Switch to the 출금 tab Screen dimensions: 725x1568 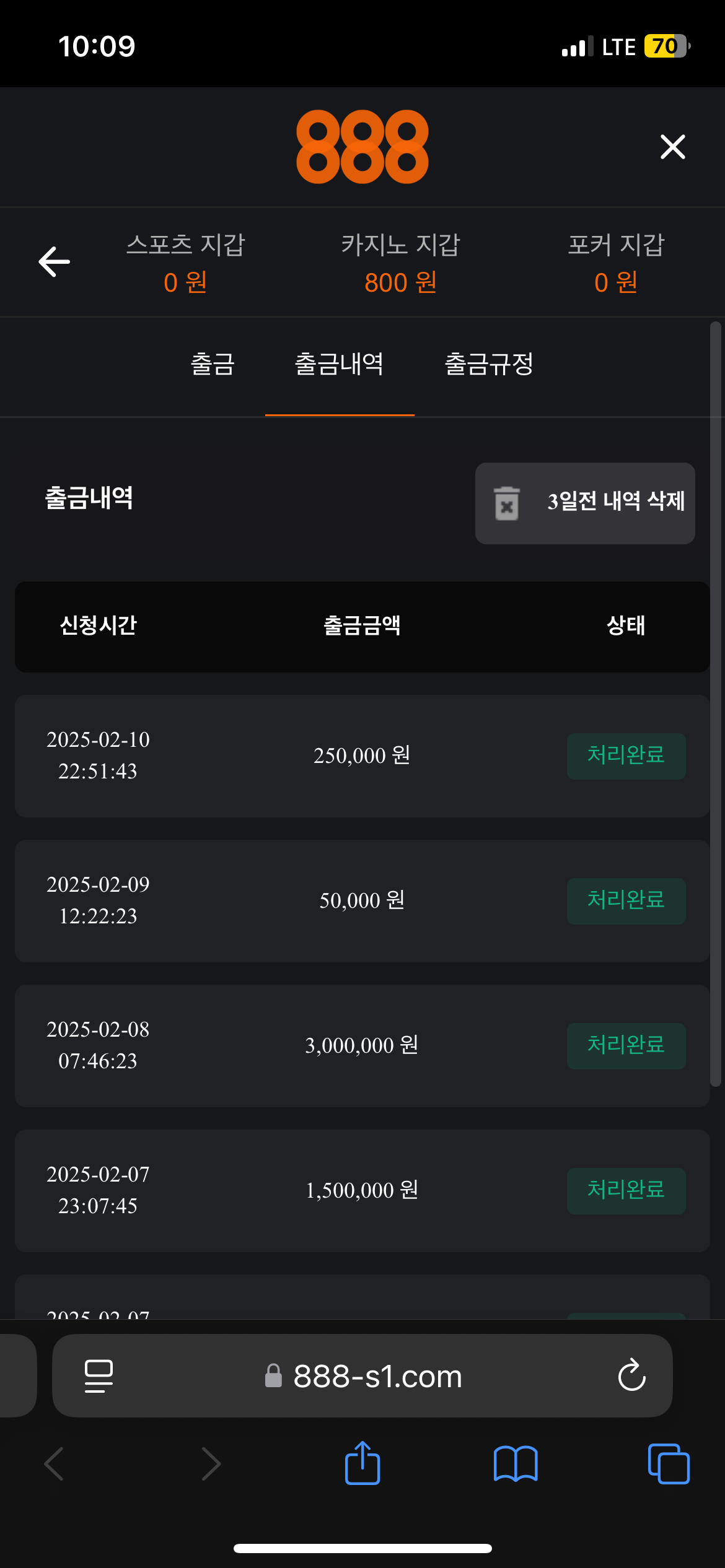[213, 364]
